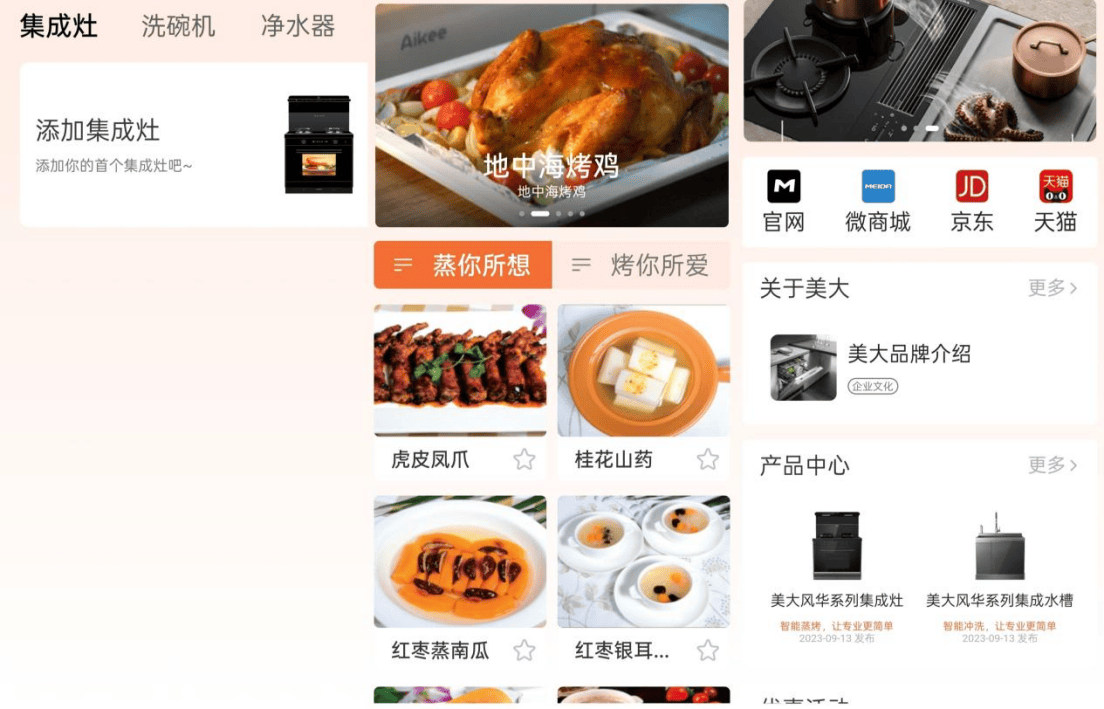1104x709 pixels.
Task: Switch to the 洗碗机 tab
Action: [x=178, y=26]
